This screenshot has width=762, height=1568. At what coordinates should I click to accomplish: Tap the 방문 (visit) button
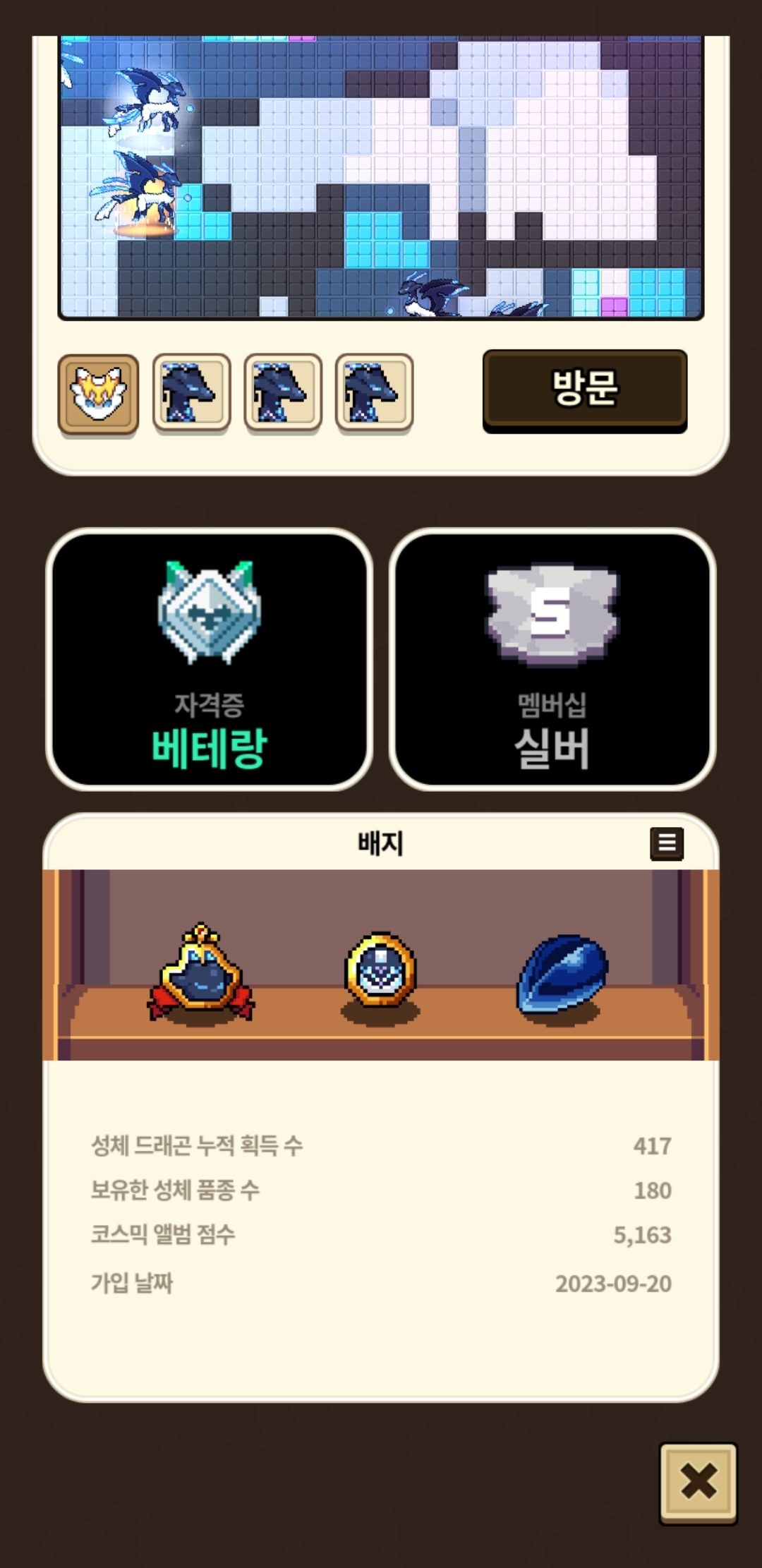[584, 389]
